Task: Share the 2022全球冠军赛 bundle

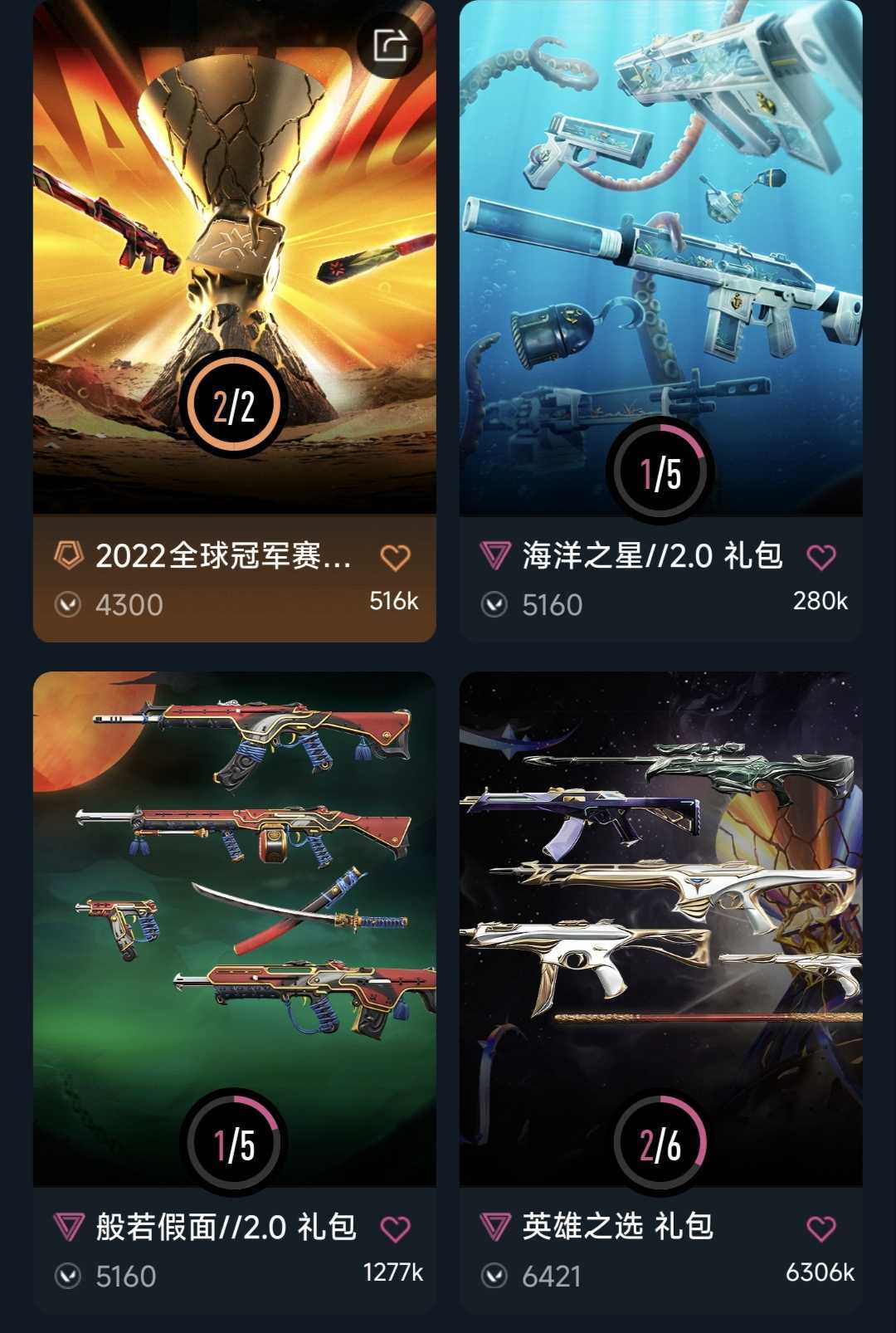Action: tap(391, 46)
